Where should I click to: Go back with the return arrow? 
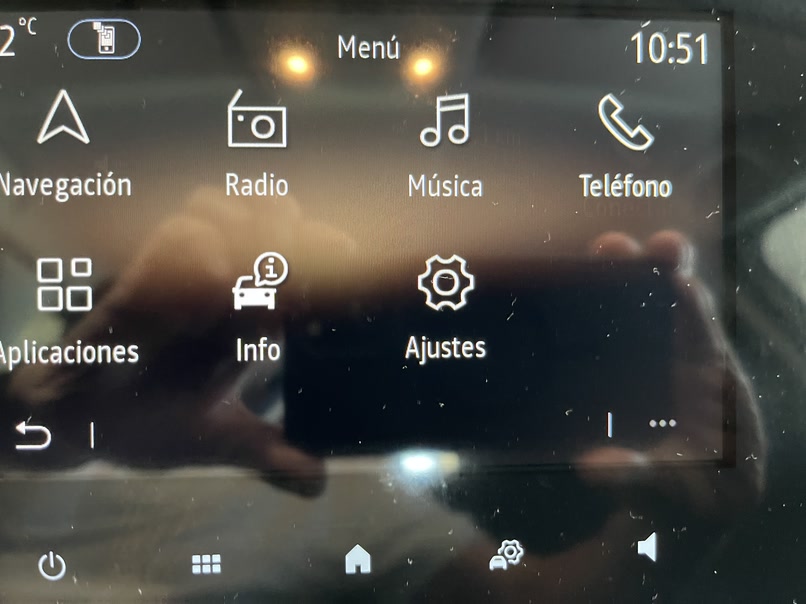pos(33,434)
